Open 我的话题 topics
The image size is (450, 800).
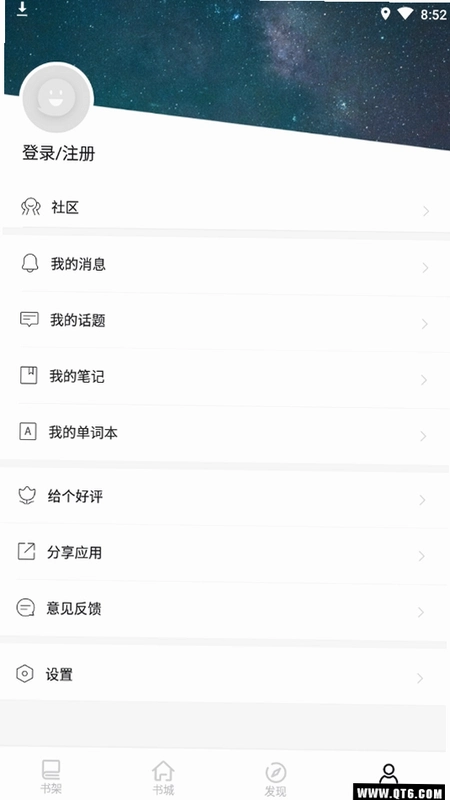(x=225, y=320)
